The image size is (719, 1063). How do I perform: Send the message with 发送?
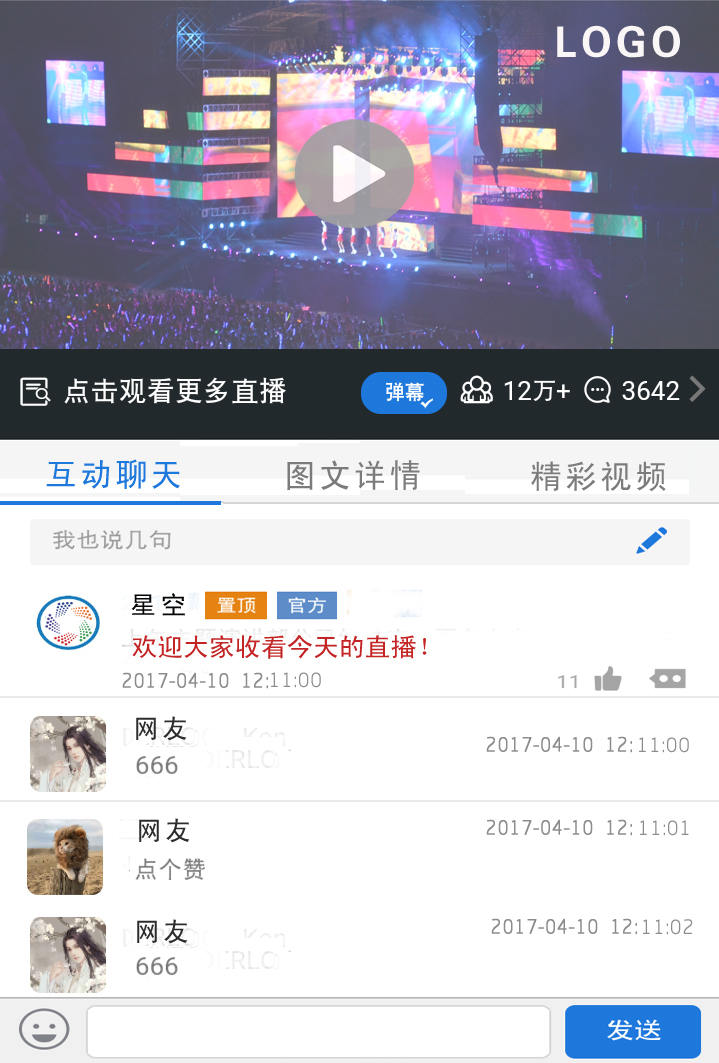coord(632,1031)
